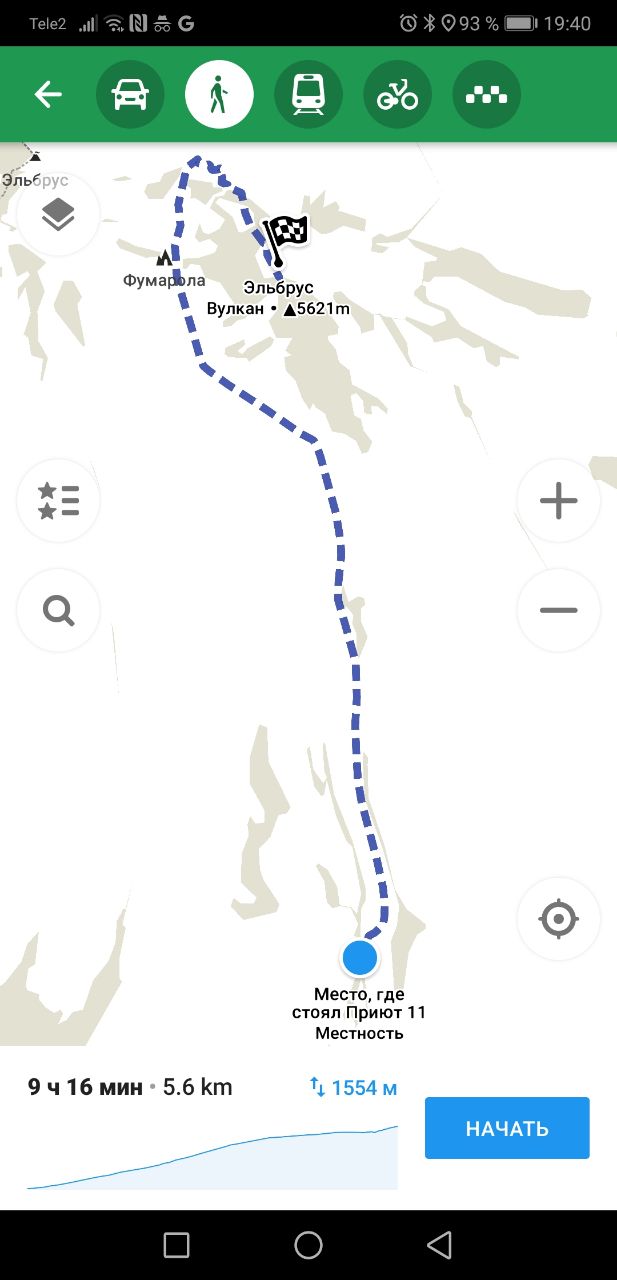Choose the bicycle routing mode
Screen dimensions: 617x1280
click(397, 95)
